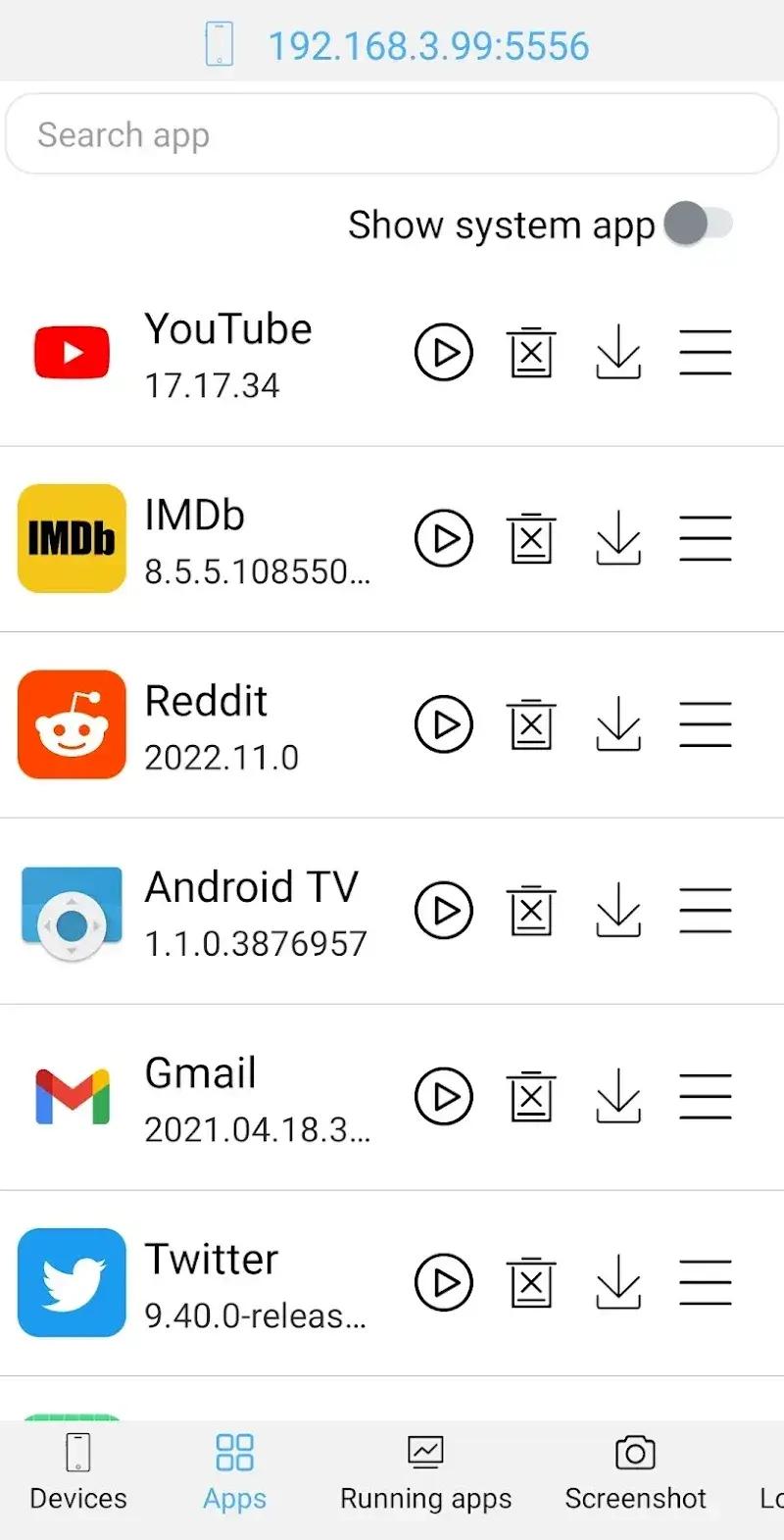Enable the Show system app switch
The height and width of the screenshot is (1540, 784).
[x=698, y=224]
